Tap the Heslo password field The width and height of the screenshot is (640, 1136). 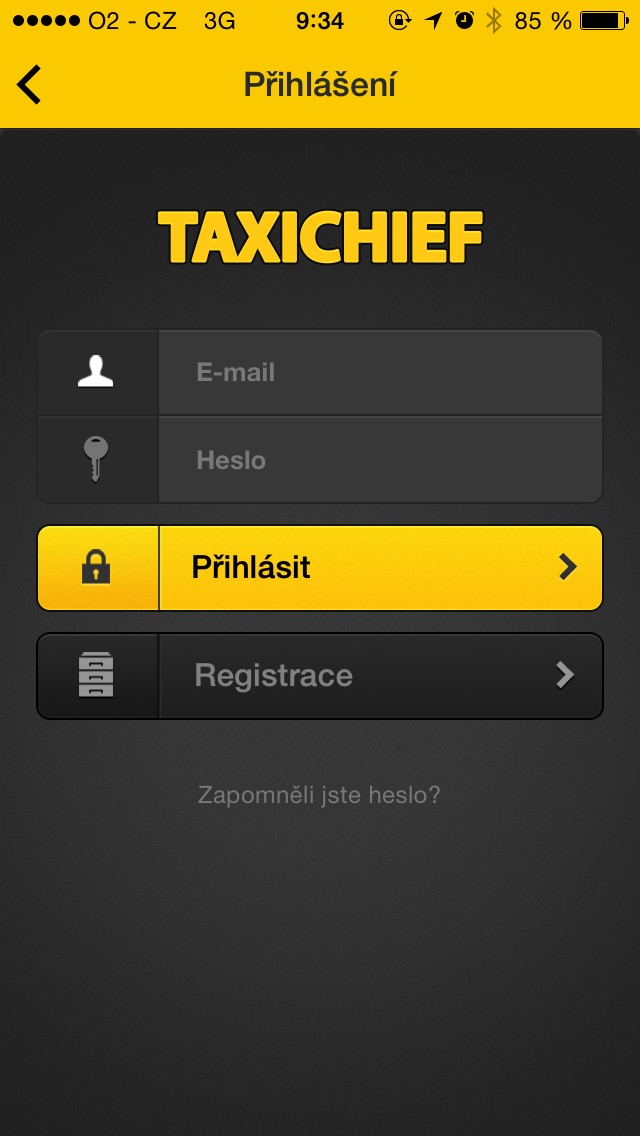tap(380, 459)
